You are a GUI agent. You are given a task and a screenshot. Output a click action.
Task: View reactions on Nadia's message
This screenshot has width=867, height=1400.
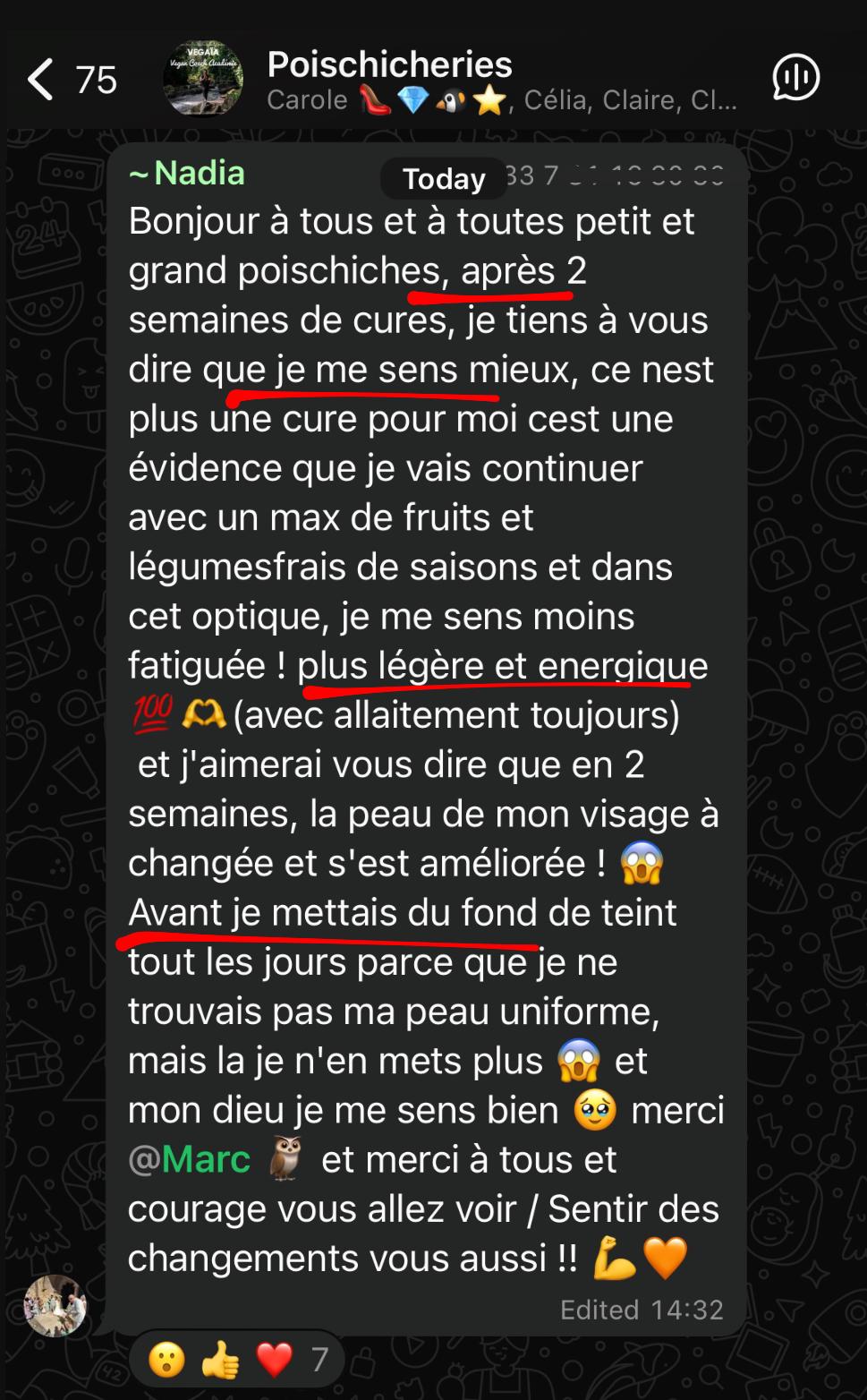[236, 1360]
